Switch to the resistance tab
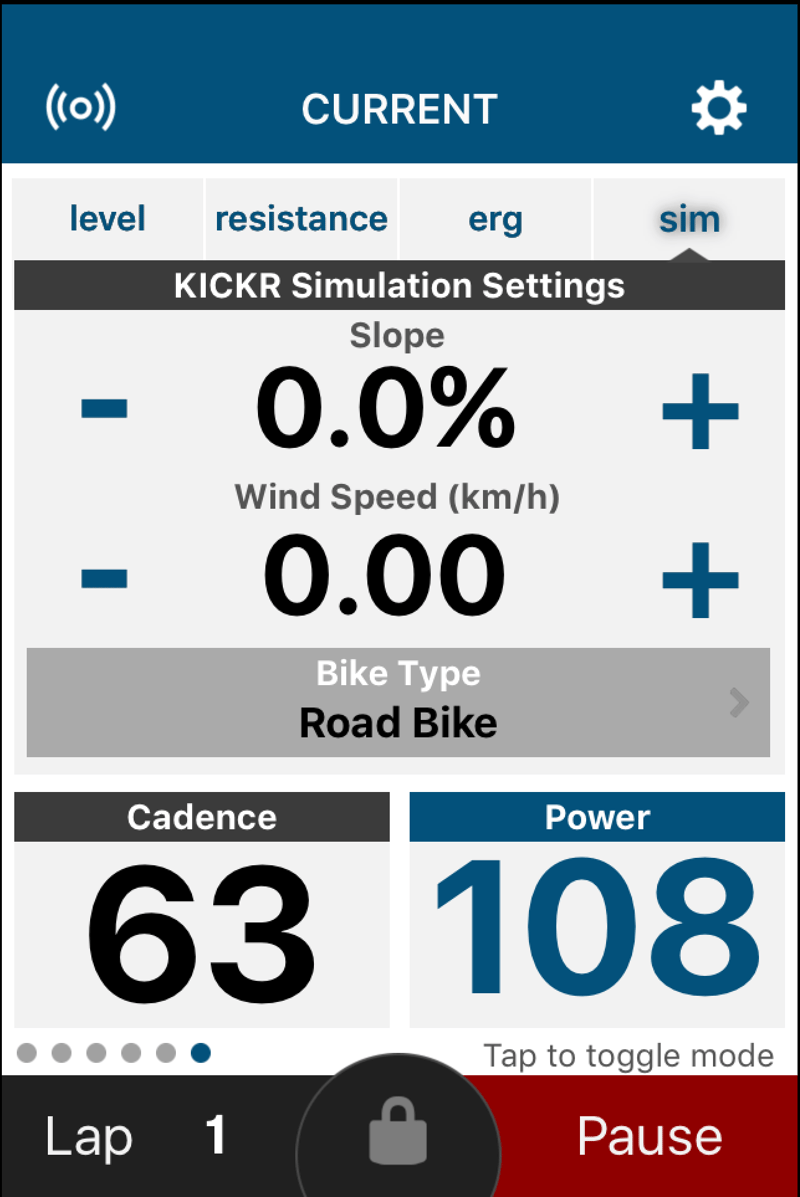 pyautogui.click(x=301, y=219)
